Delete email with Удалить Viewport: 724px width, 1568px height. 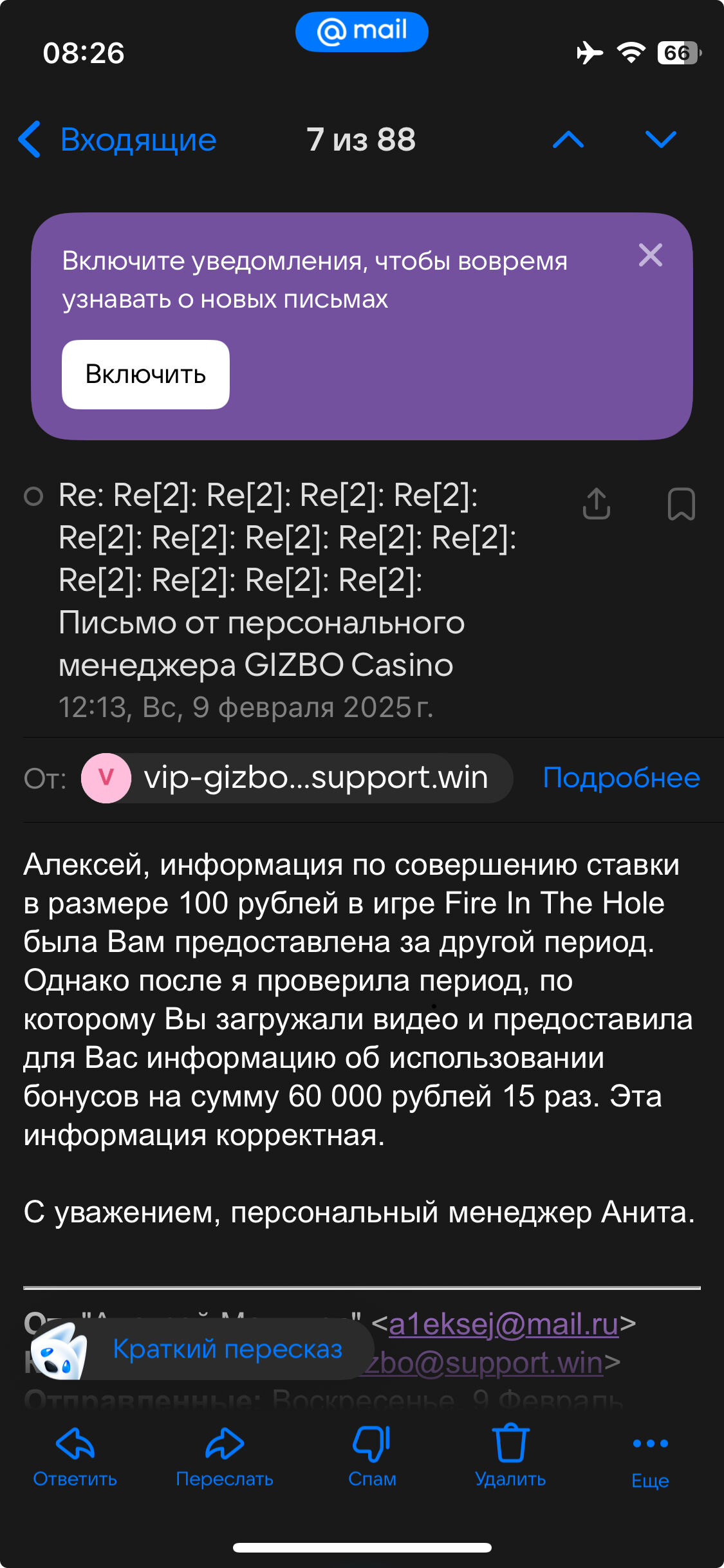coord(510,1456)
